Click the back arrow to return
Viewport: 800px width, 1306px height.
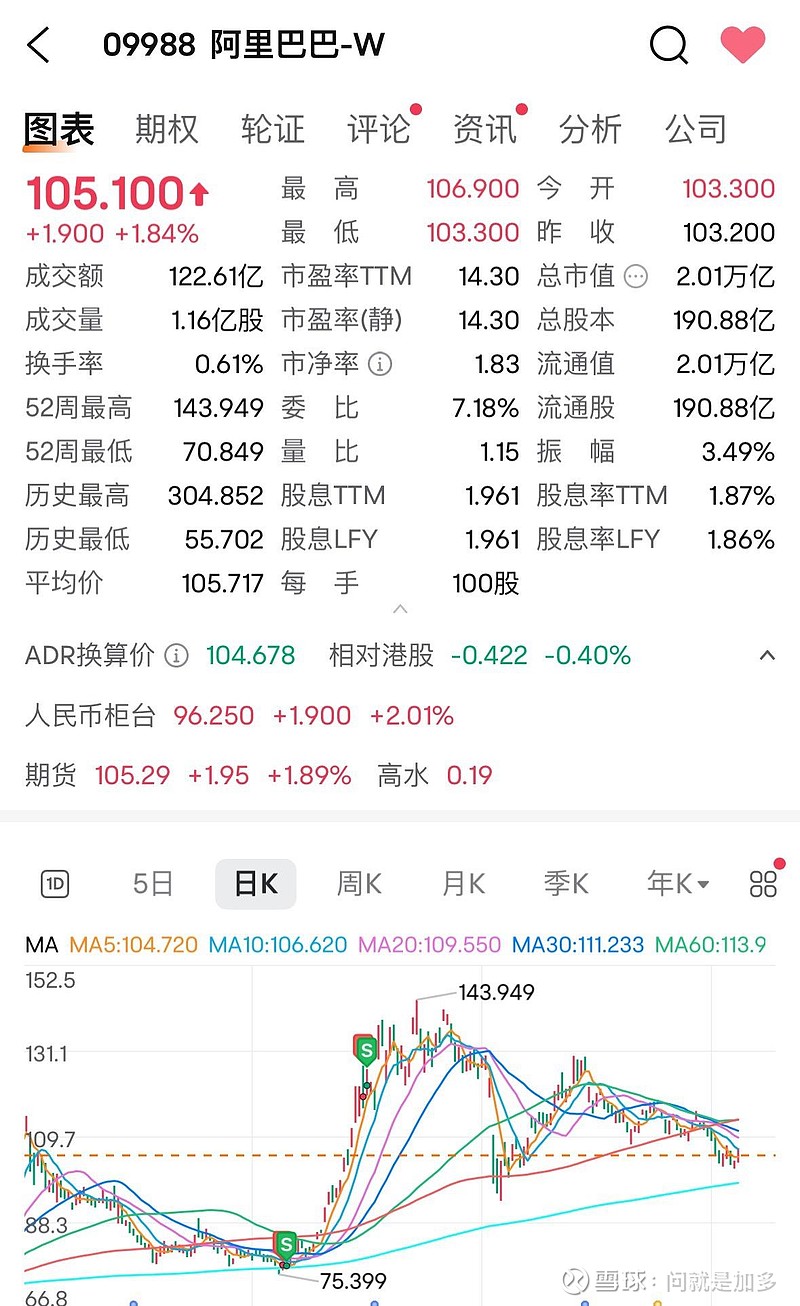(37, 44)
